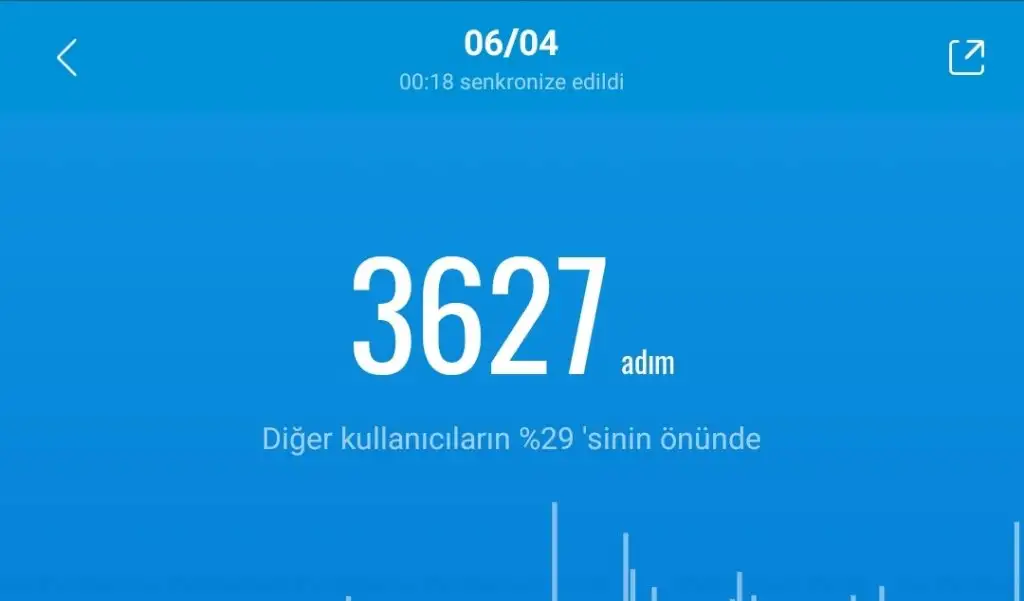This screenshot has width=1024, height=601.
Task: Share the 06/04 step count
Action: [966, 57]
